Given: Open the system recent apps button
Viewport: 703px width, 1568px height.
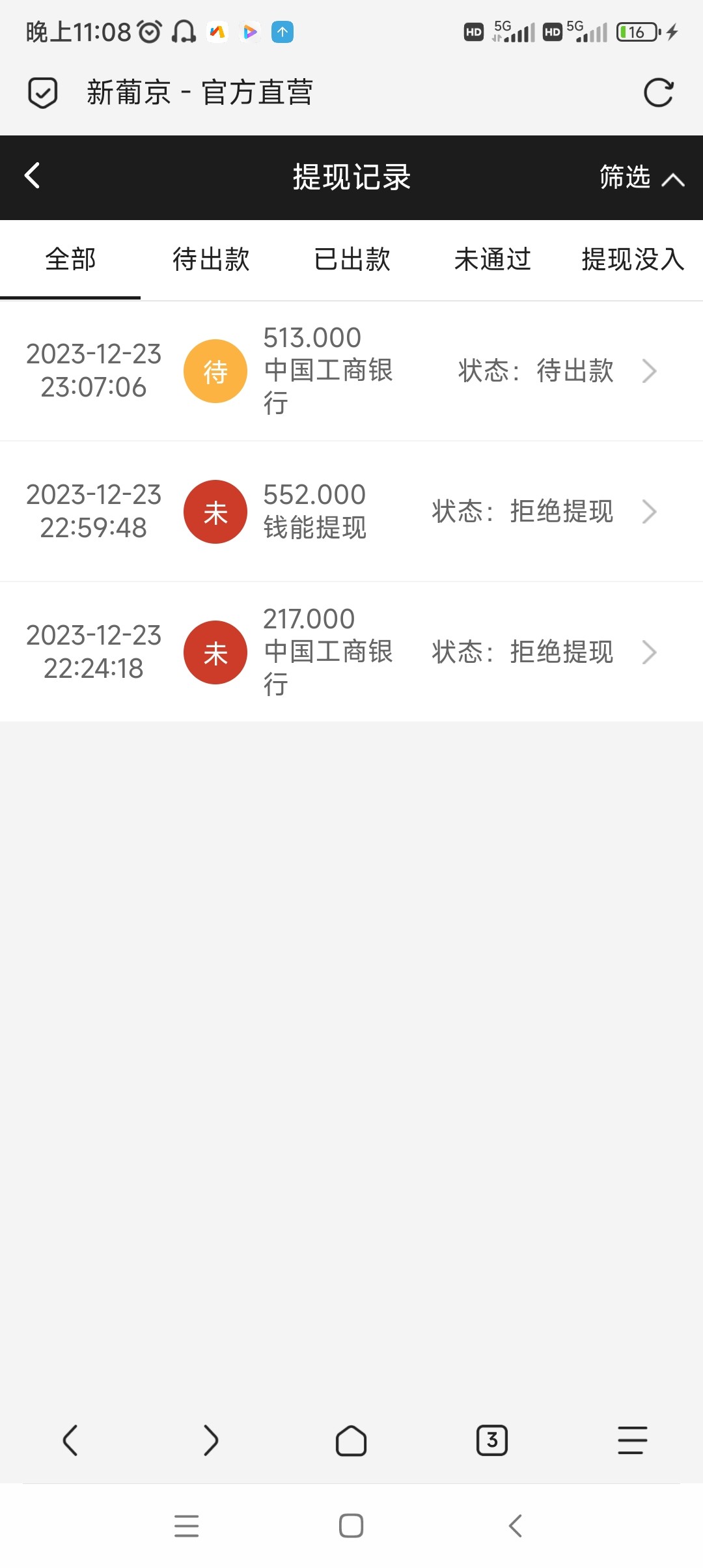Looking at the screenshot, I should coord(187,1526).
